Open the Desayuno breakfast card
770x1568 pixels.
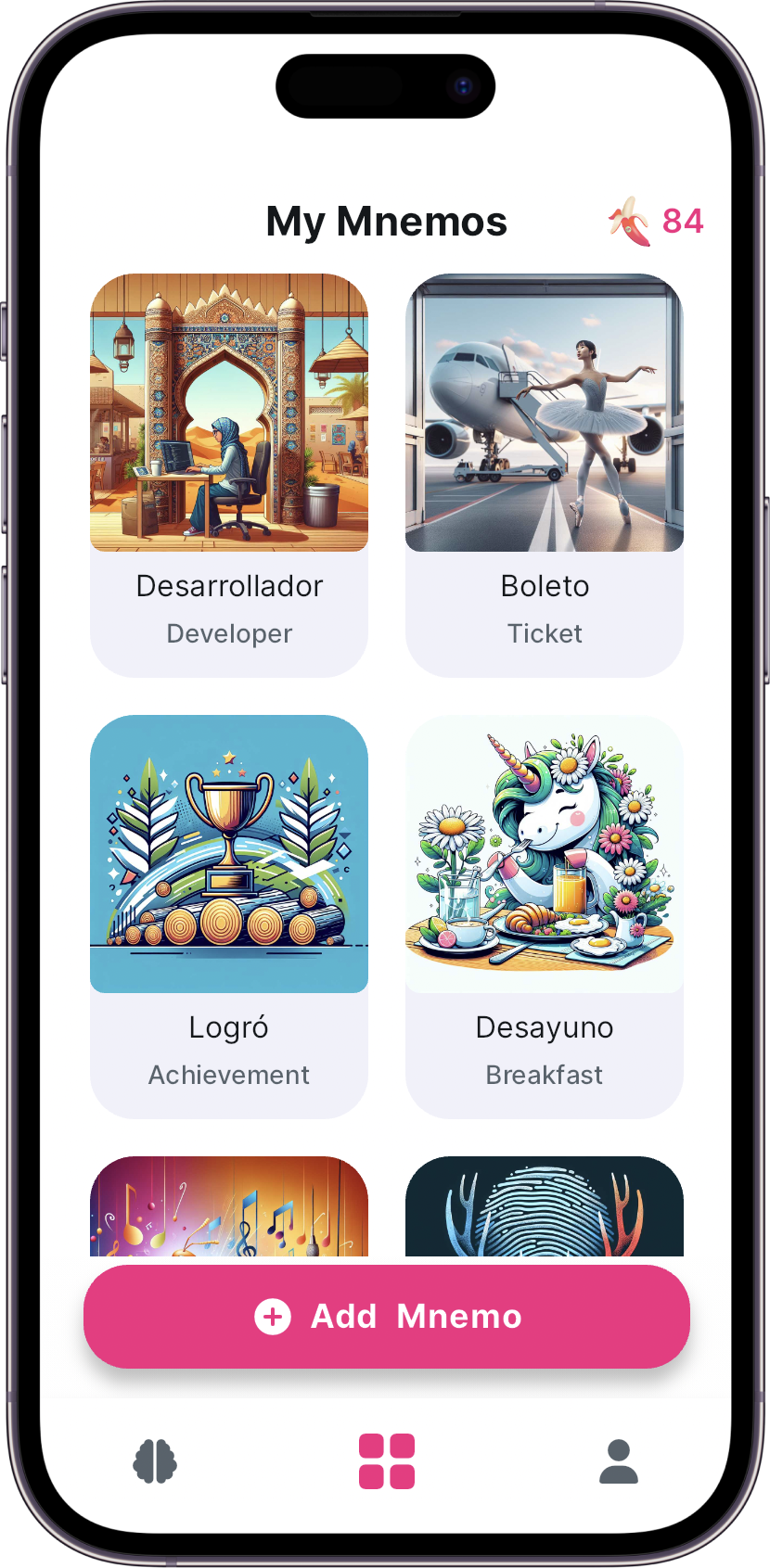545,915
